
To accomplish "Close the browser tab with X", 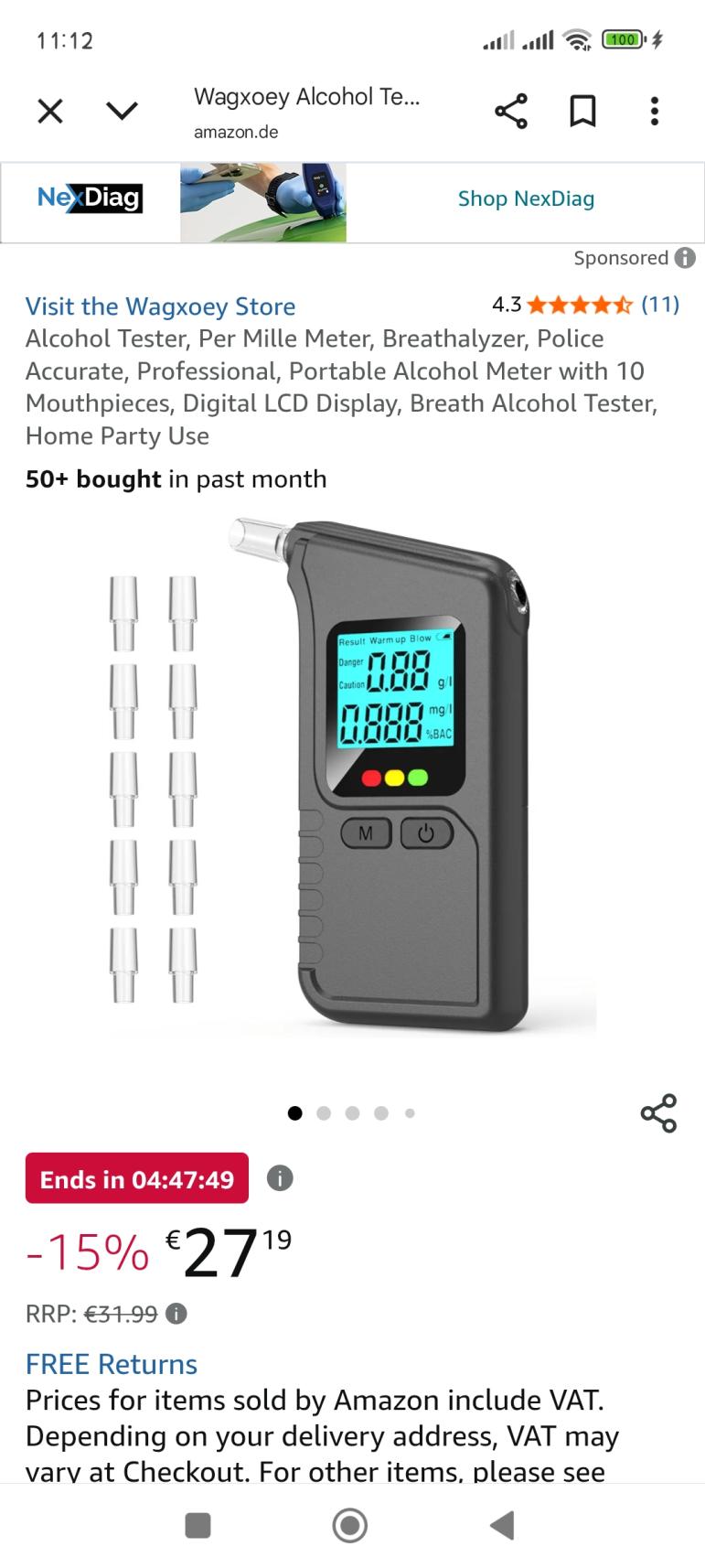I will (50, 112).
